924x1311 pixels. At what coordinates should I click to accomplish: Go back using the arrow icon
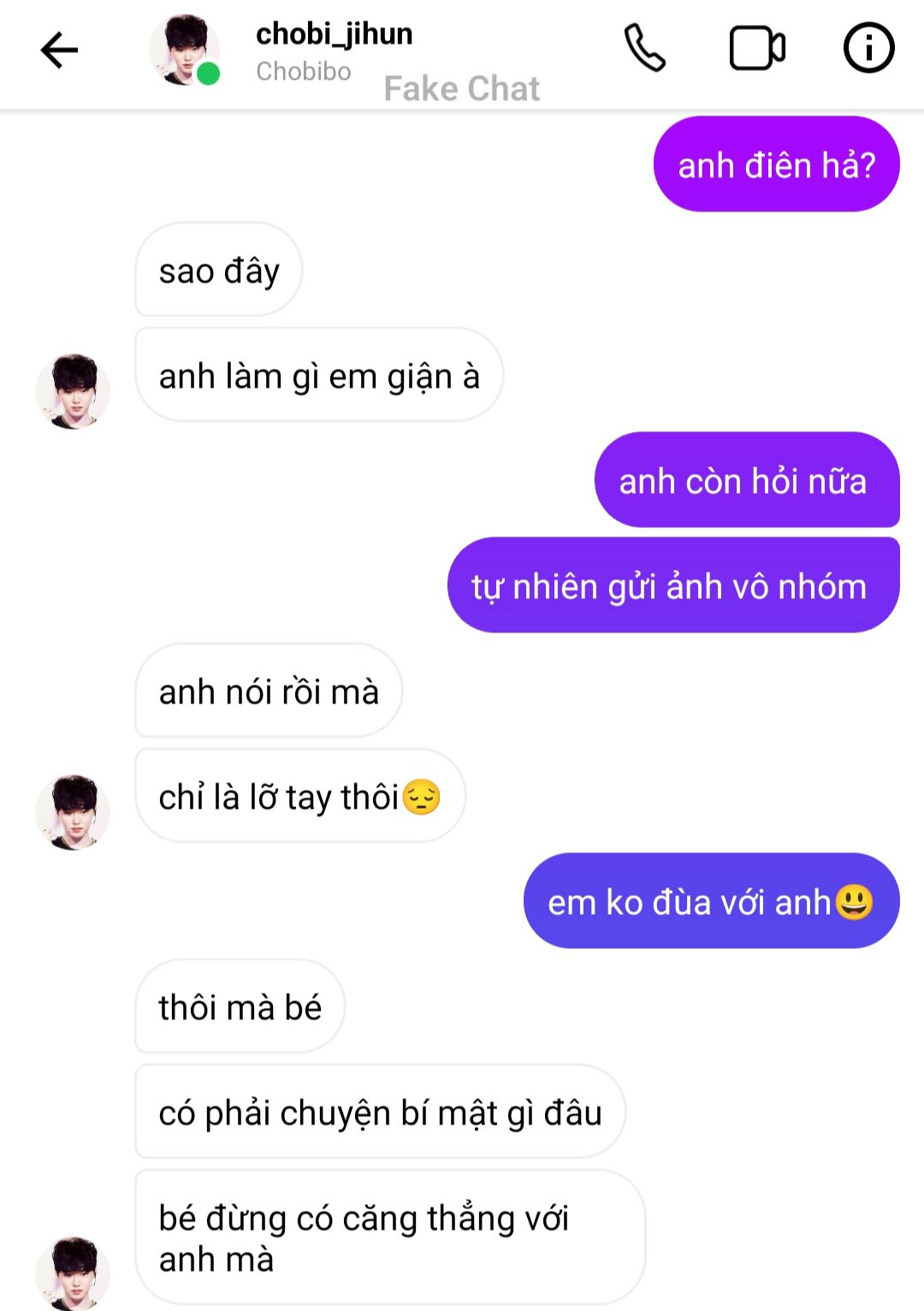pos(59,50)
